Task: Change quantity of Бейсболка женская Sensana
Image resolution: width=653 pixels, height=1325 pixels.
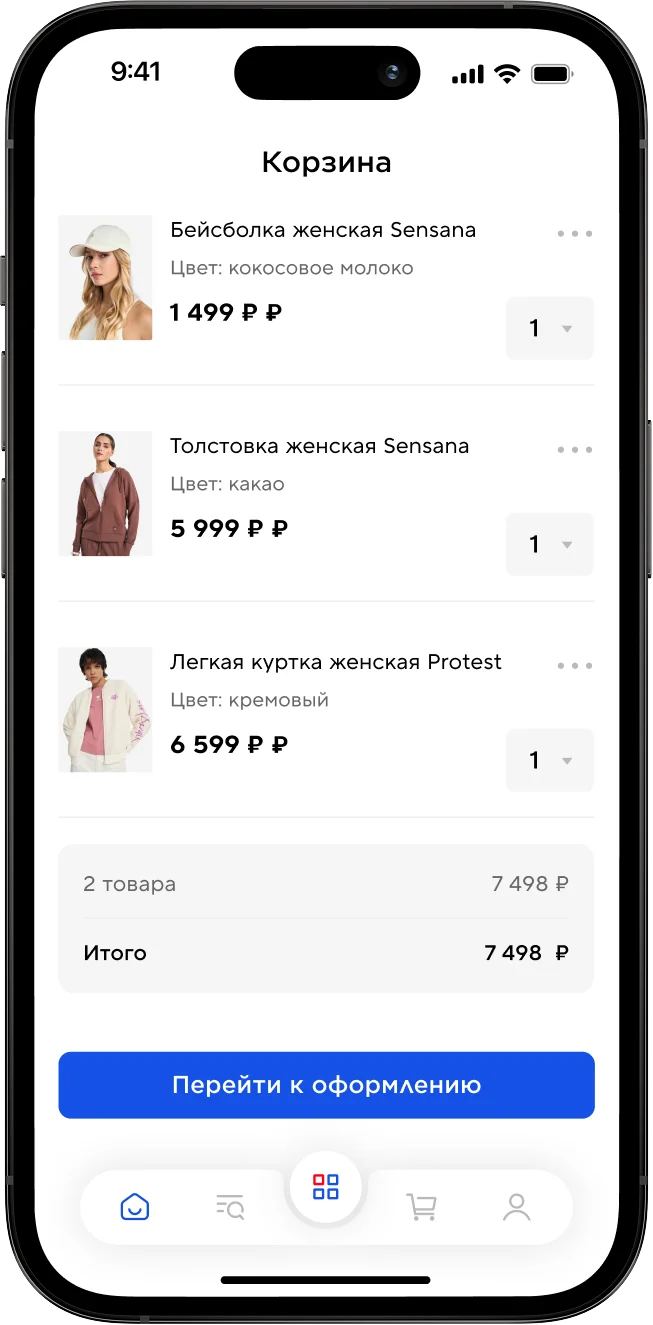Action: 549,328
